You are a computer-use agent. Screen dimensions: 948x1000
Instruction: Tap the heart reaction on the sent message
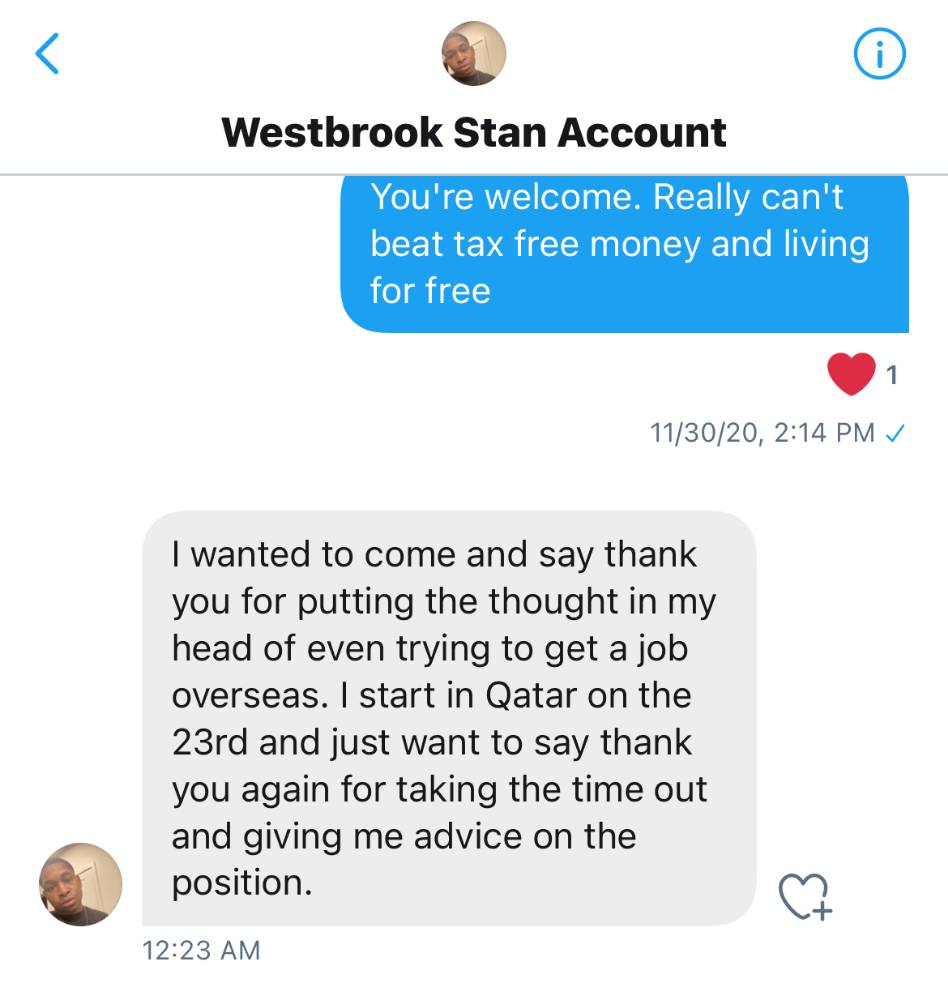coord(851,375)
